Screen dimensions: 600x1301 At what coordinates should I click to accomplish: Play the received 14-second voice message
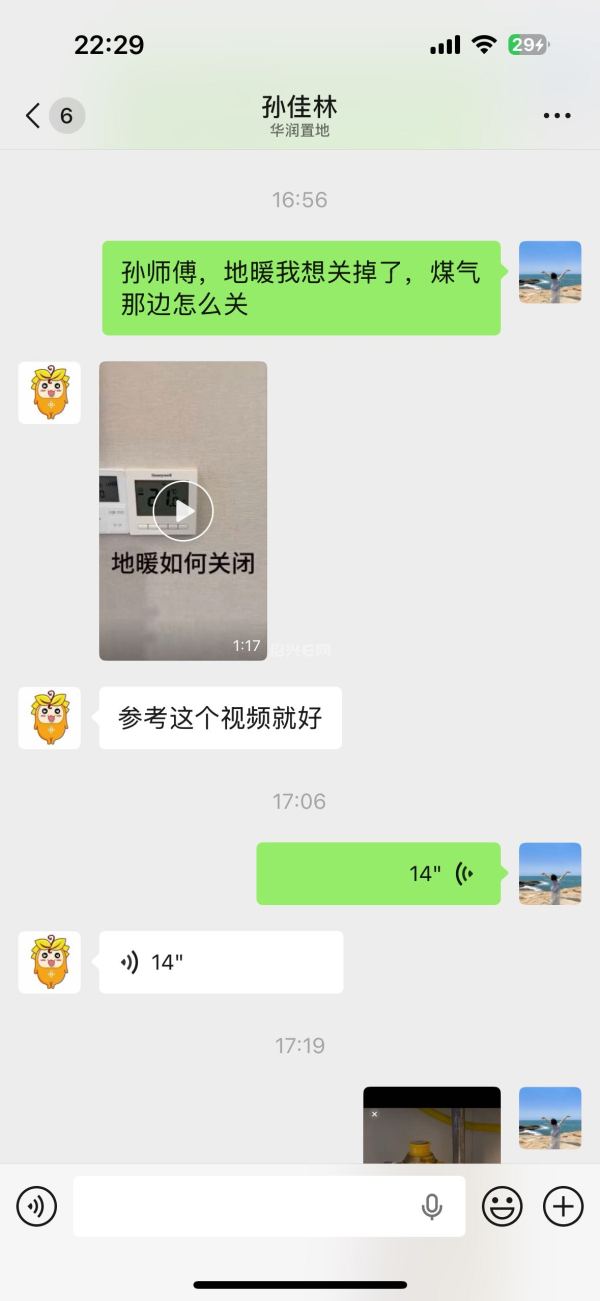220,962
